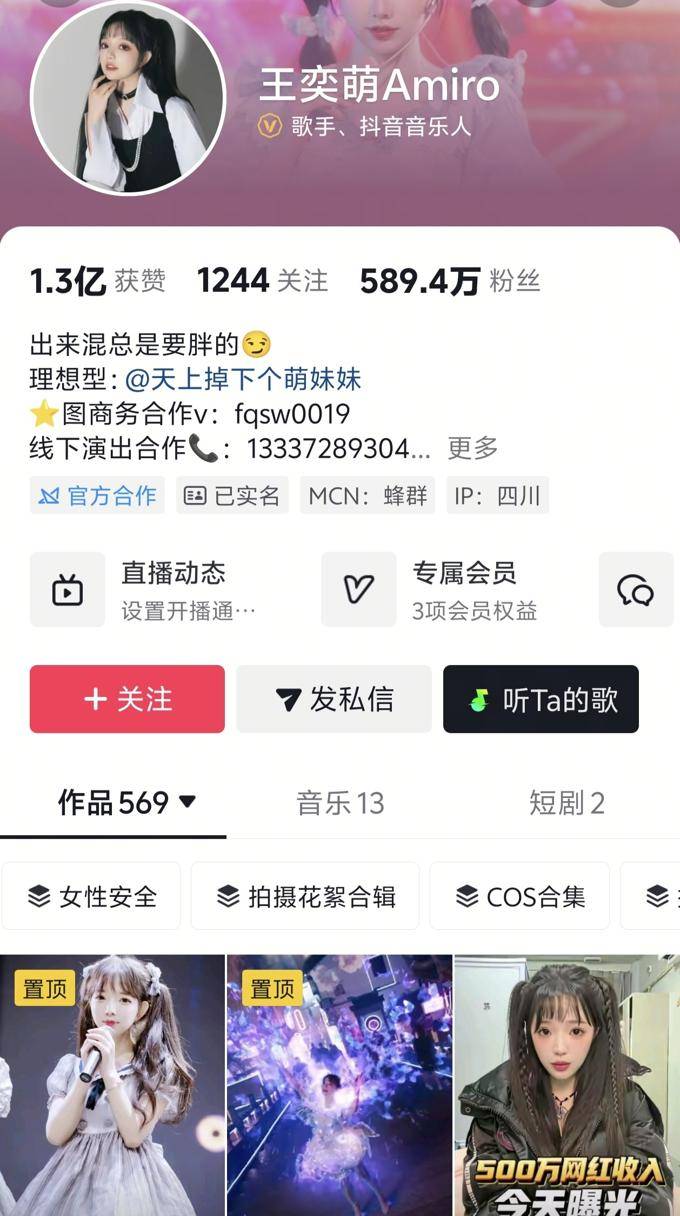Open the chat bubble group card

[636, 590]
